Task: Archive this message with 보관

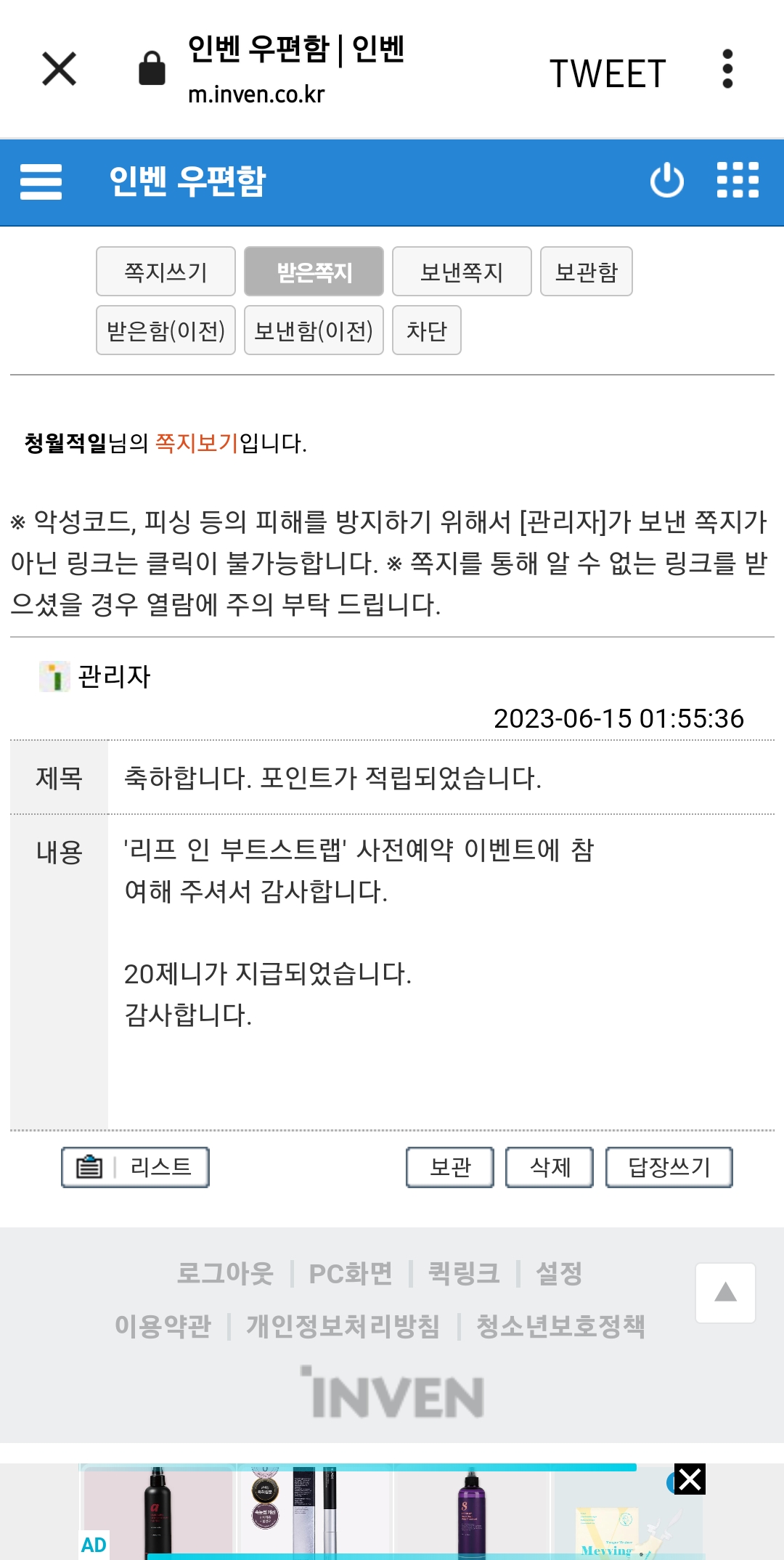Action: pyautogui.click(x=450, y=1167)
